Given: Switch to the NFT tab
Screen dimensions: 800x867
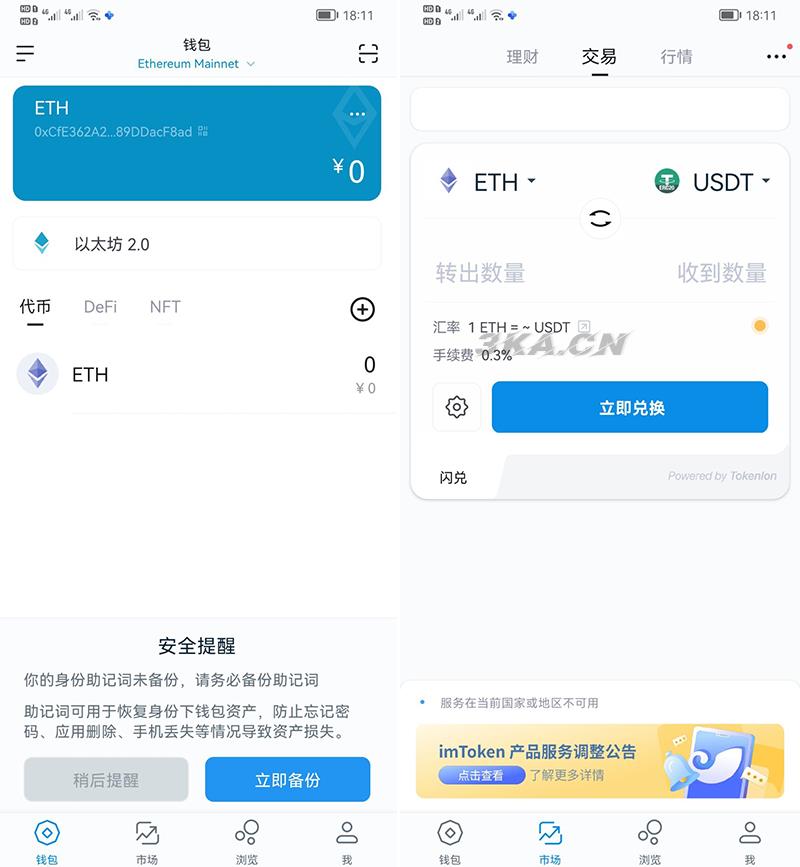Looking at the screenshot, I should [x=165, y=307].
